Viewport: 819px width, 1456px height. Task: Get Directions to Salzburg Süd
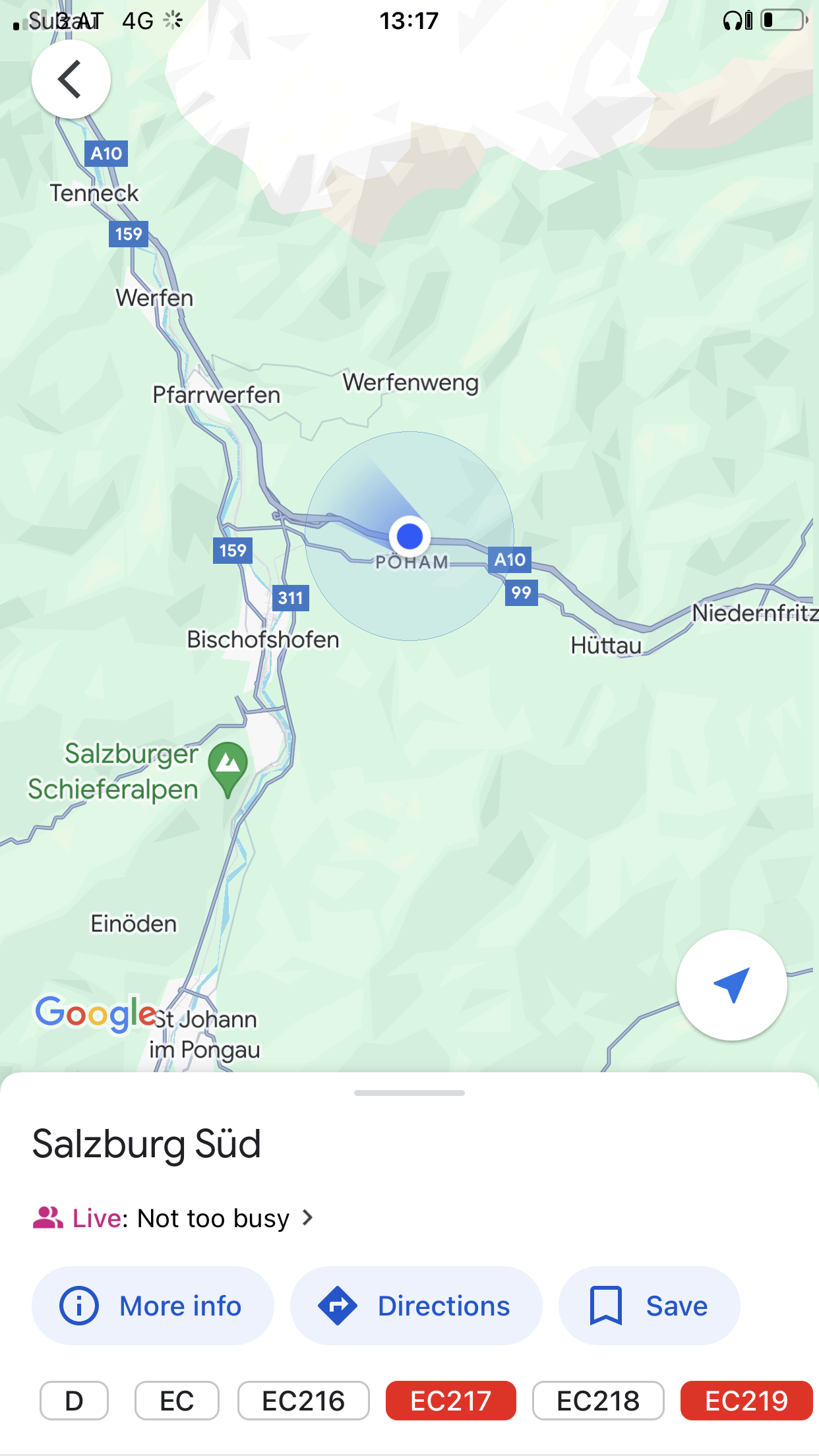pos(415,1306)
